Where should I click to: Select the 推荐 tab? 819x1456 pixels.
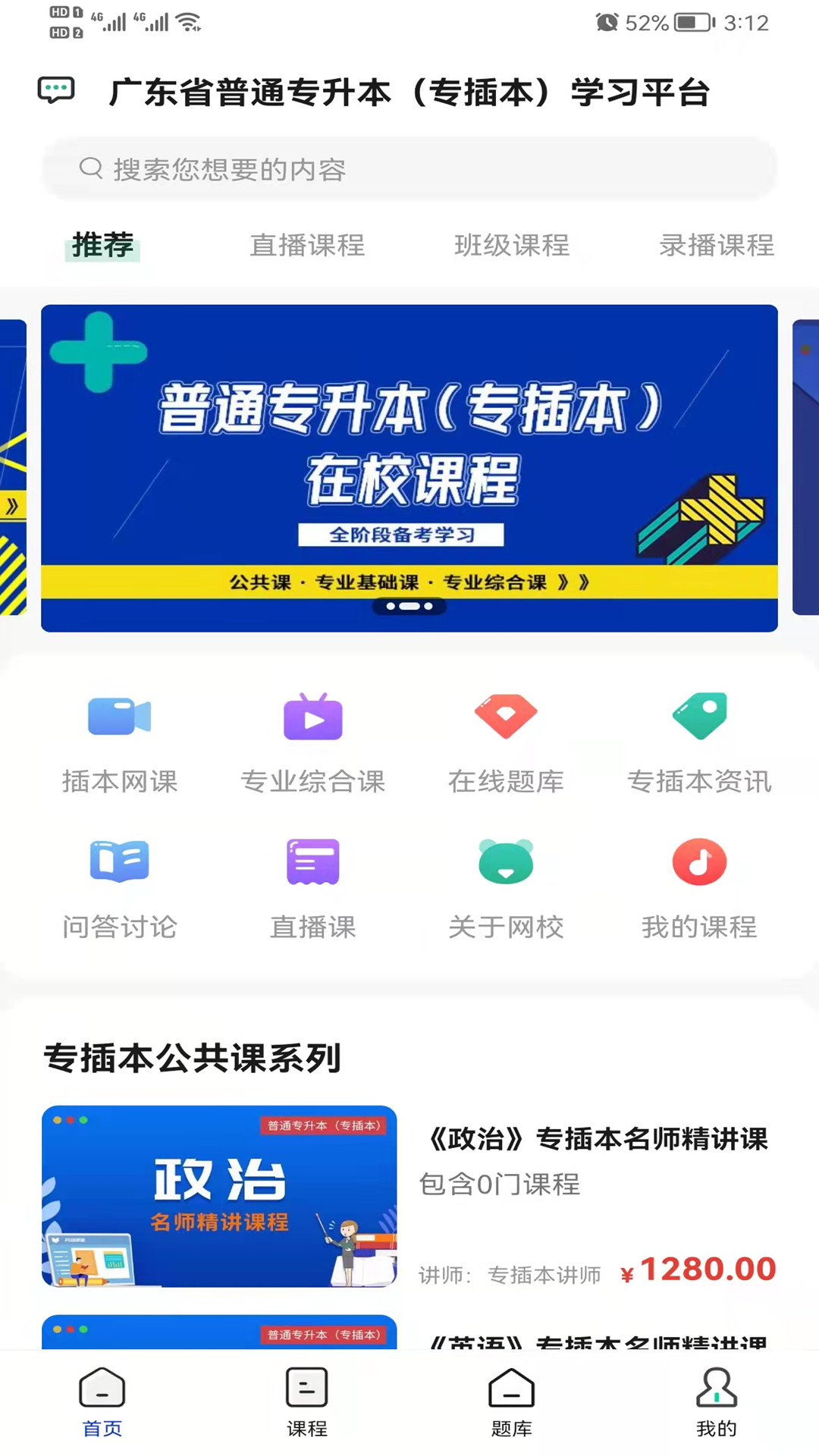(101, 246)
